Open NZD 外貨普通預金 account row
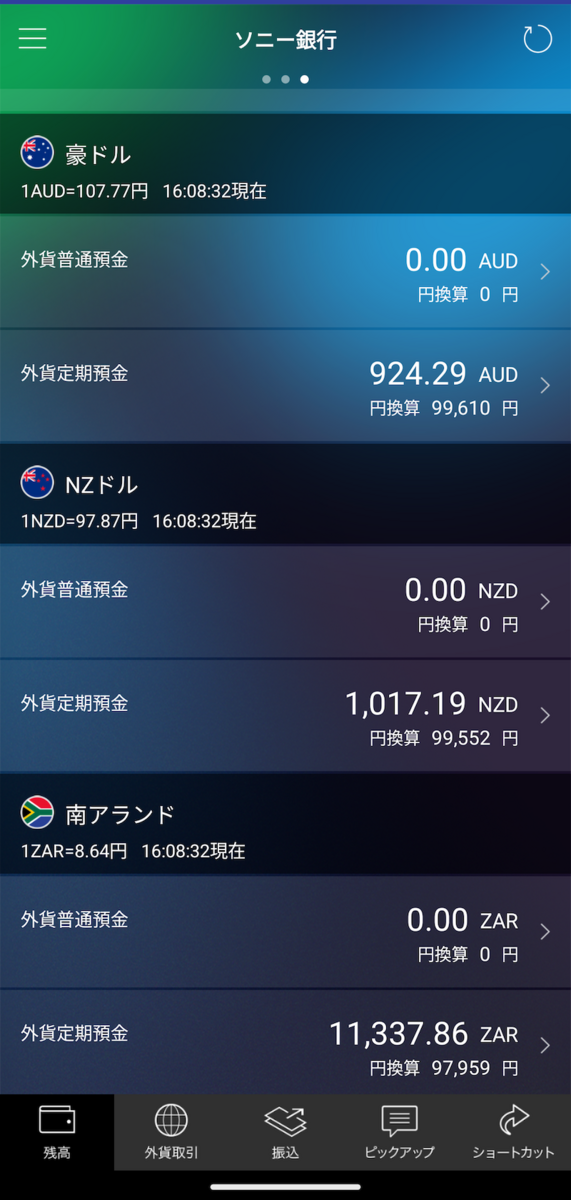The image size is (571, 1200). click(x=285, y=602)
